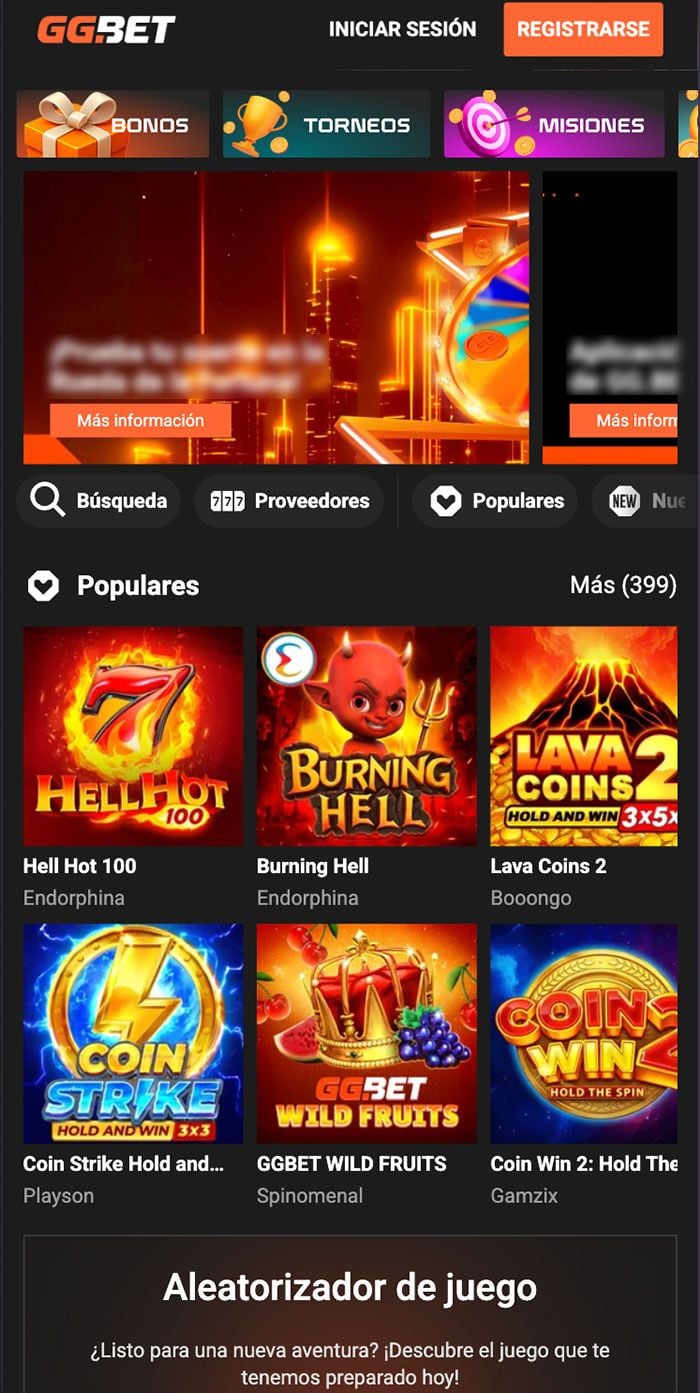Open the Búsqueda game search
This screenshot has height=1393, width=700.
[98, 501]
